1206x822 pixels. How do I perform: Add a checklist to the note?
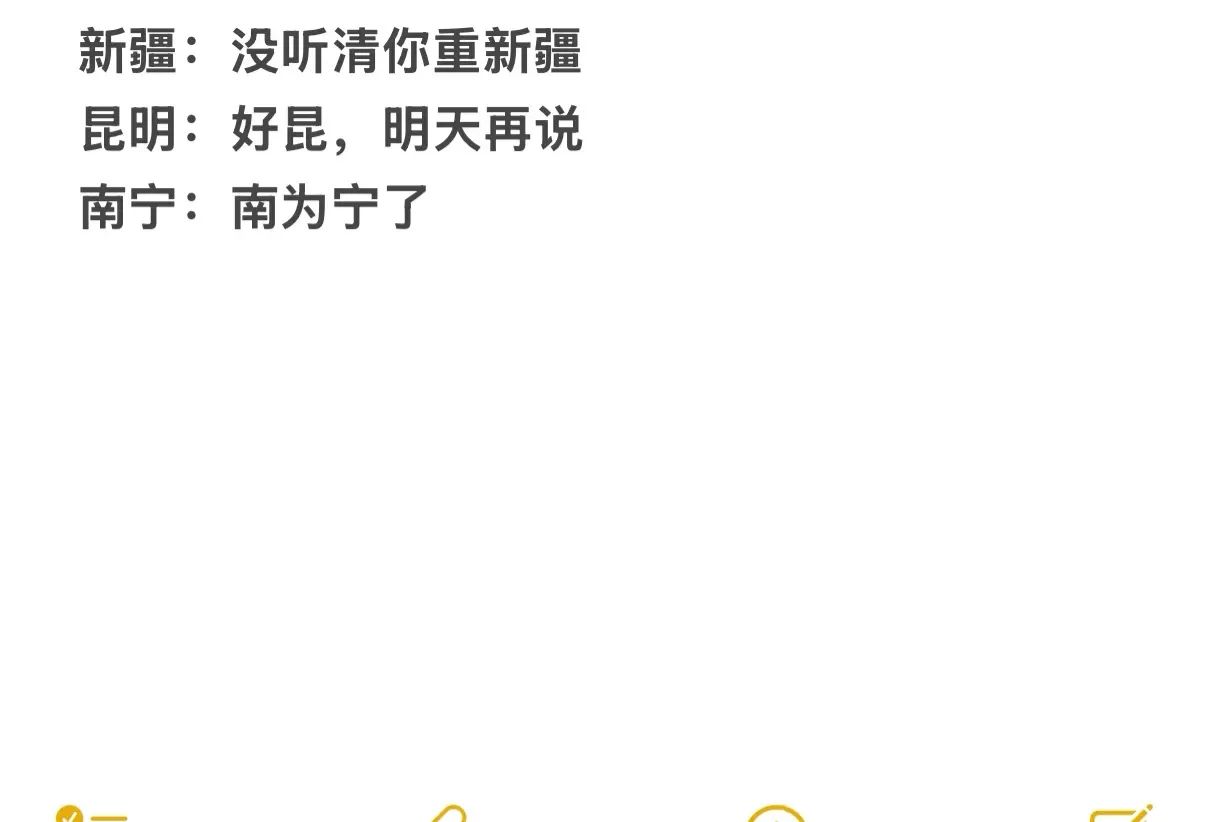90,814
